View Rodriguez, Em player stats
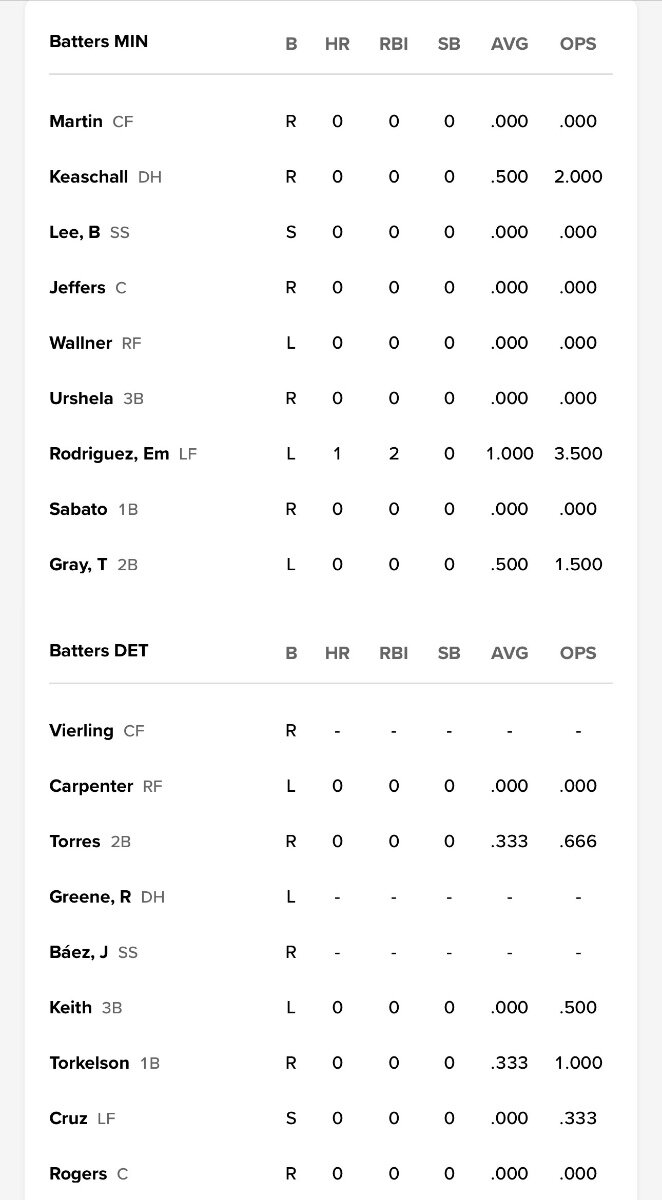 click(x=108, y=453)
